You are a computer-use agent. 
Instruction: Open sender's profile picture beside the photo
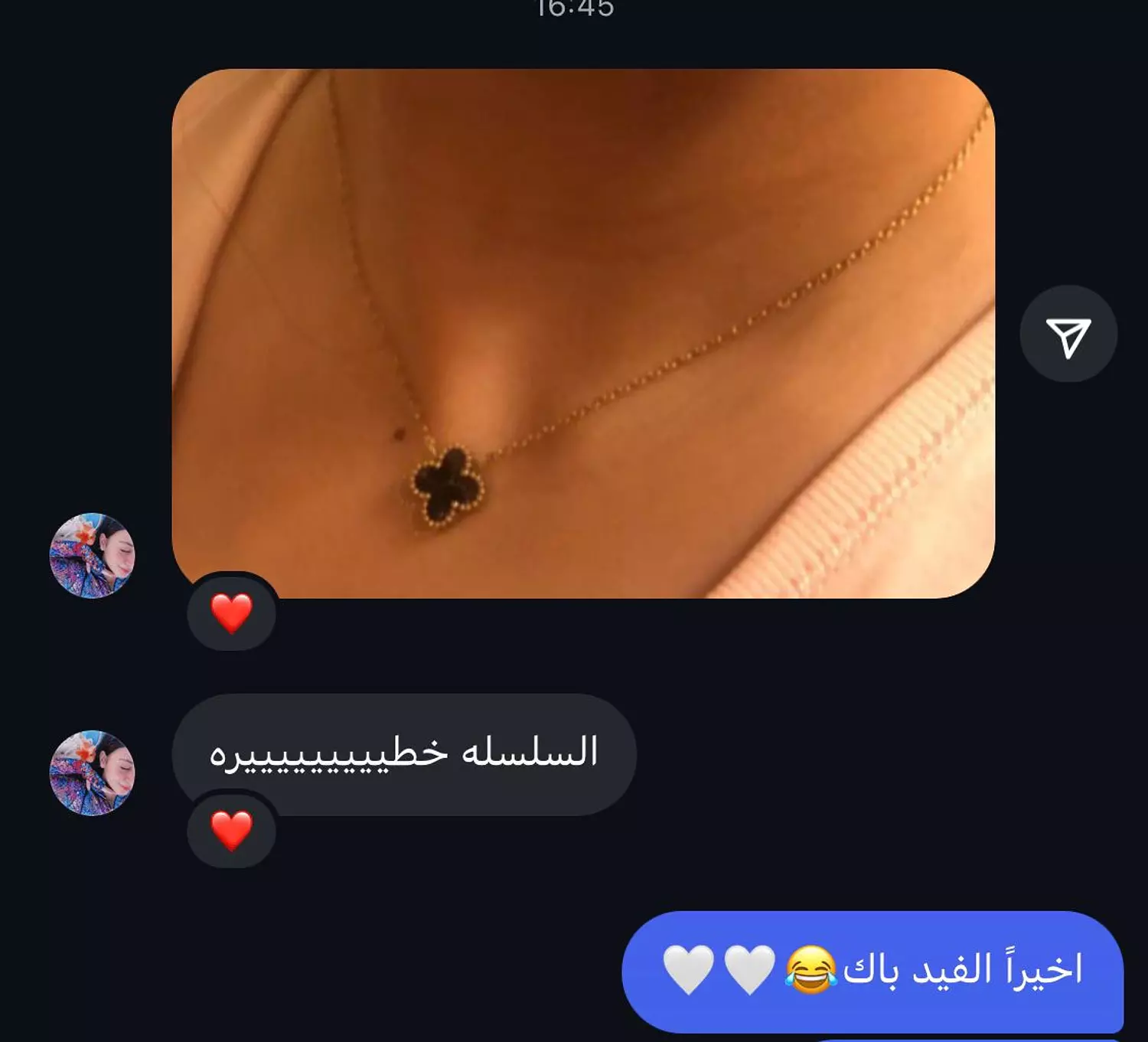tap(93, 556)
